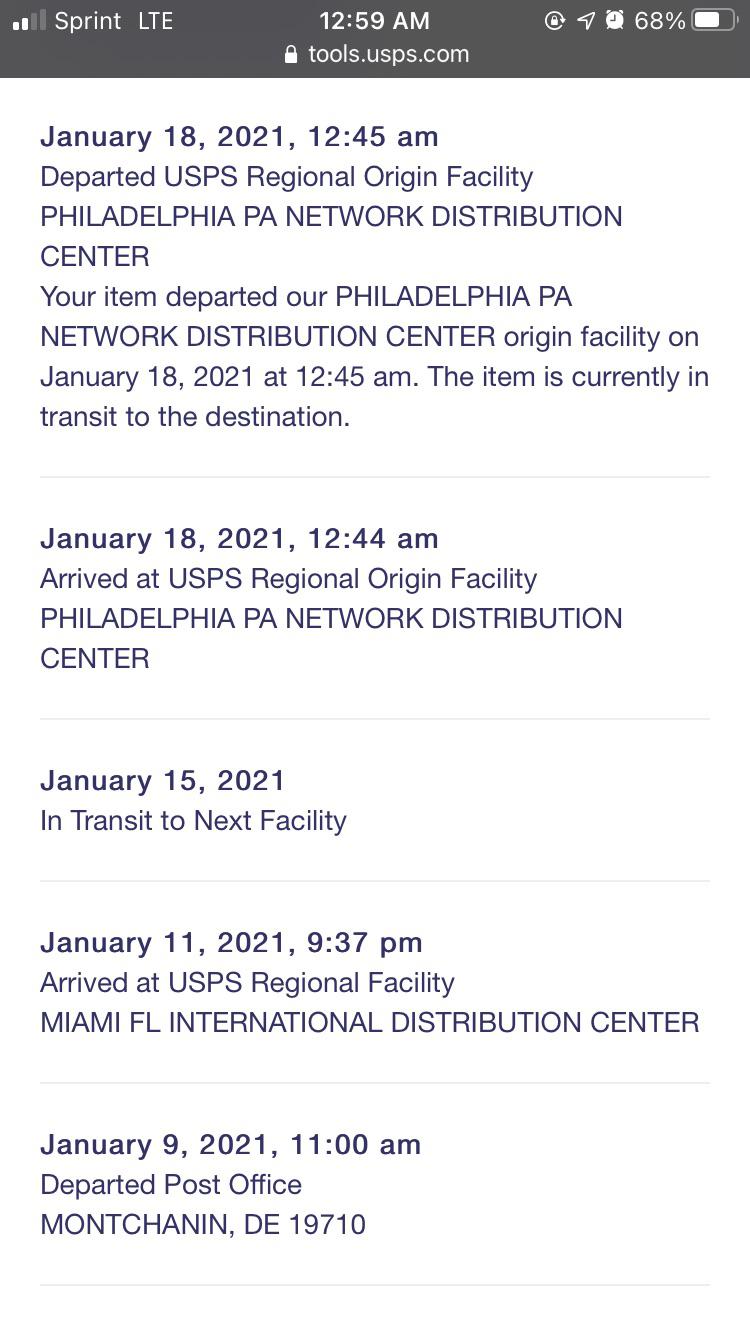Tap the MIAMI FL INTERNATIONAL DISTRIBUTION CENTER text

pyautogui.click(x=369, y=1022)
